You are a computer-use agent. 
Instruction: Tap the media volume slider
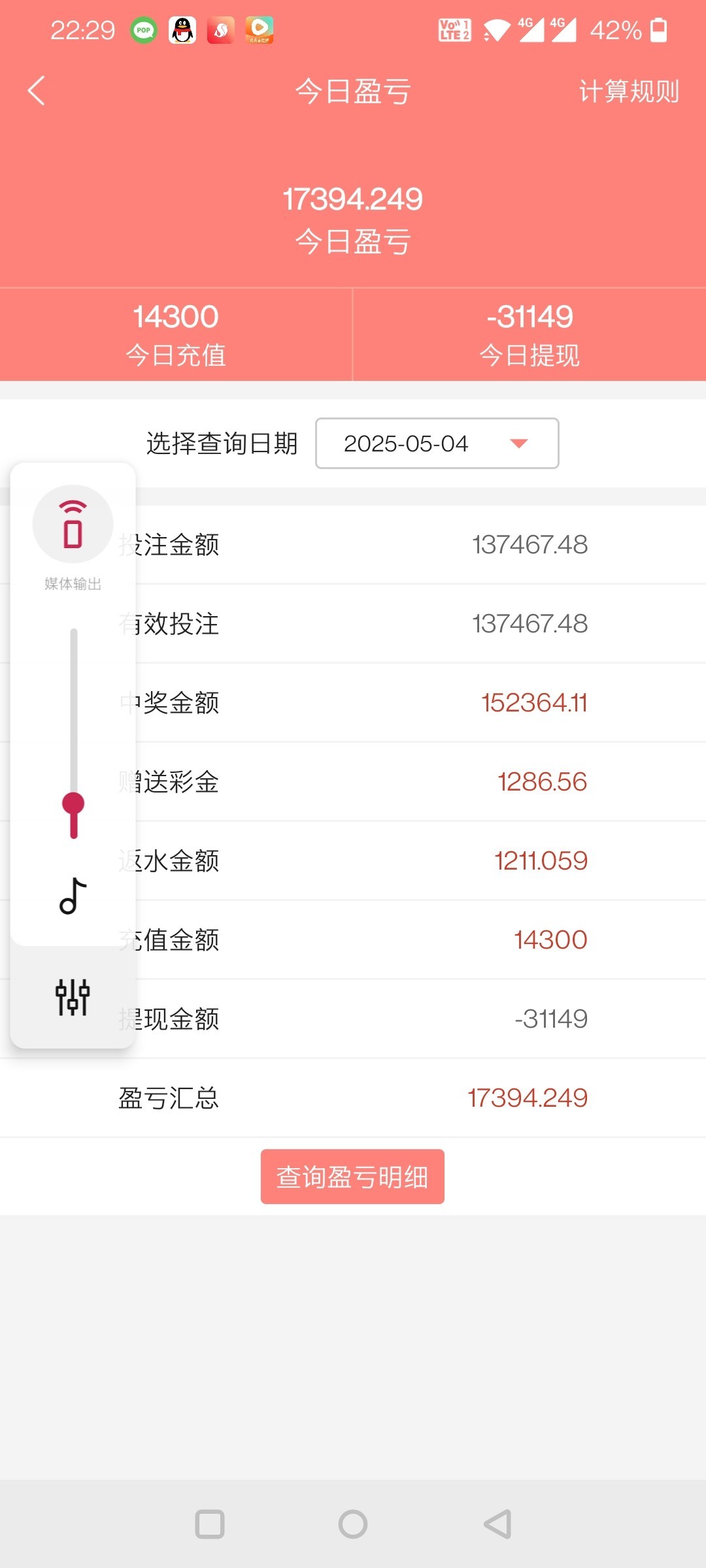74,733
